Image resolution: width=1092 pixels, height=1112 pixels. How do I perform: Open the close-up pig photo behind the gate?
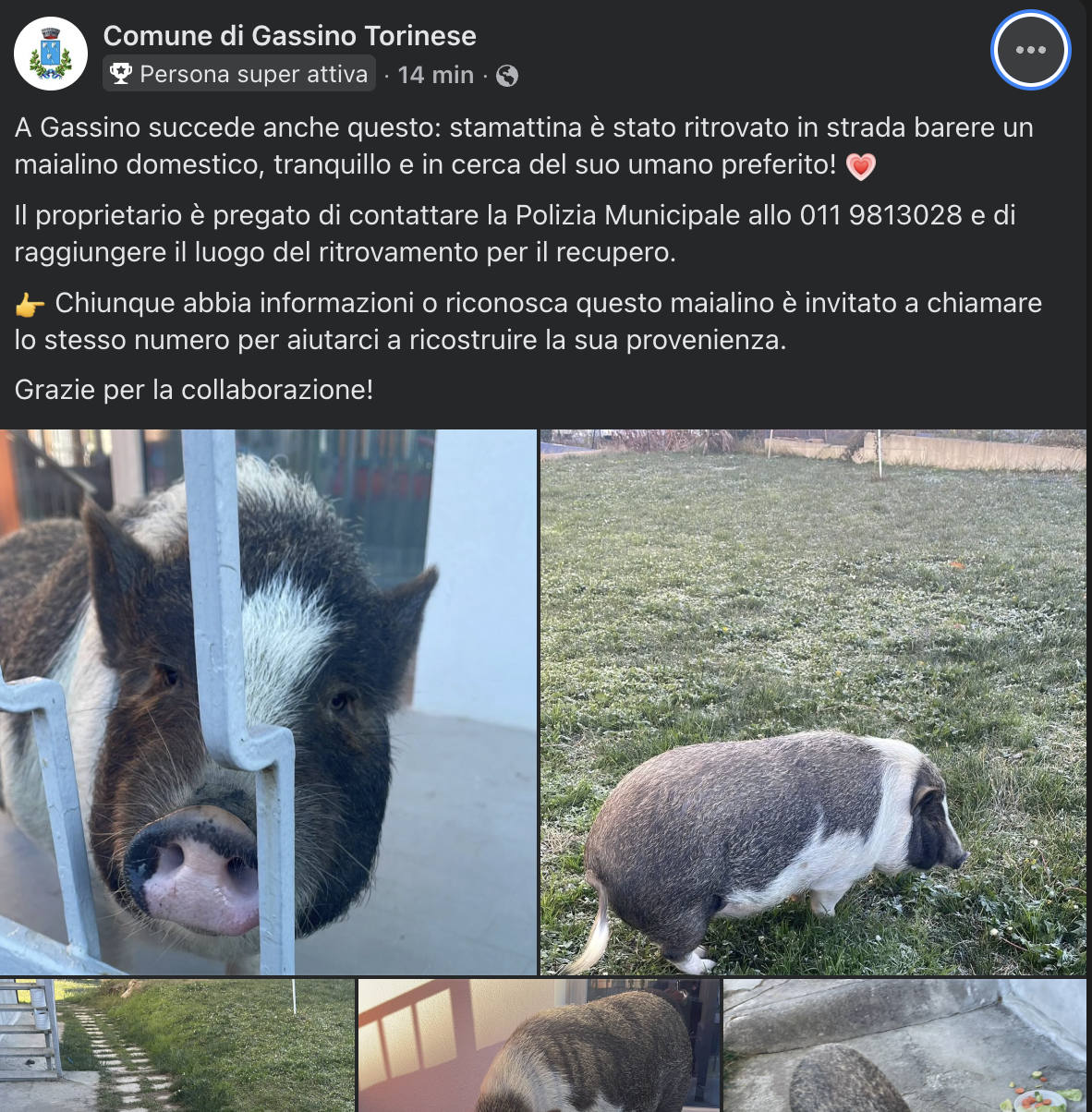(x=268, y=702)
